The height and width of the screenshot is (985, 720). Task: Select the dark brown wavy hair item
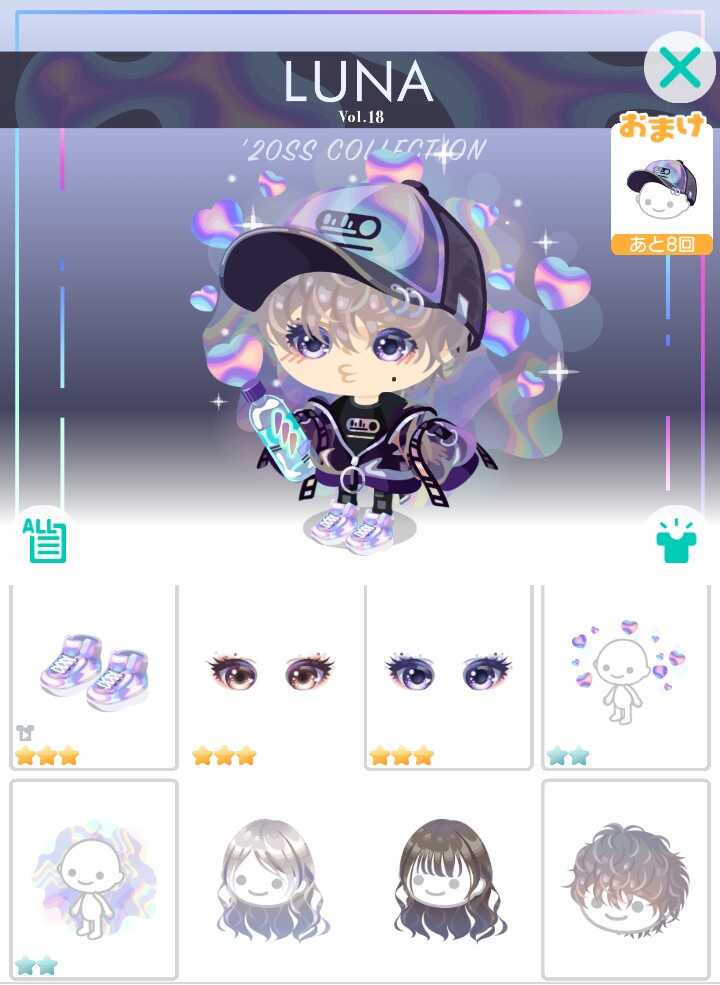(448, 880)
